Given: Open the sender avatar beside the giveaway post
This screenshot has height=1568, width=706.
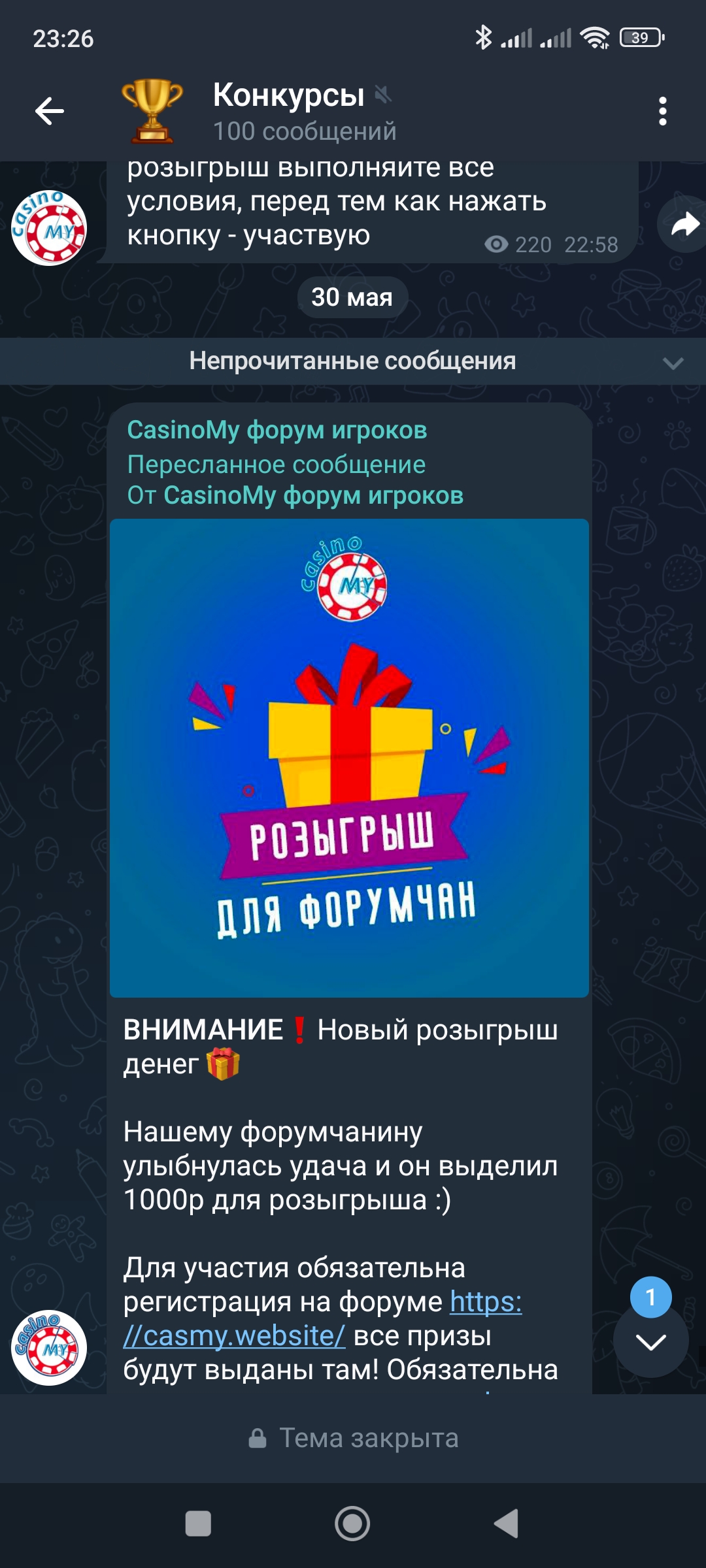Looking at the screenshot, I should pos(49,1347).
